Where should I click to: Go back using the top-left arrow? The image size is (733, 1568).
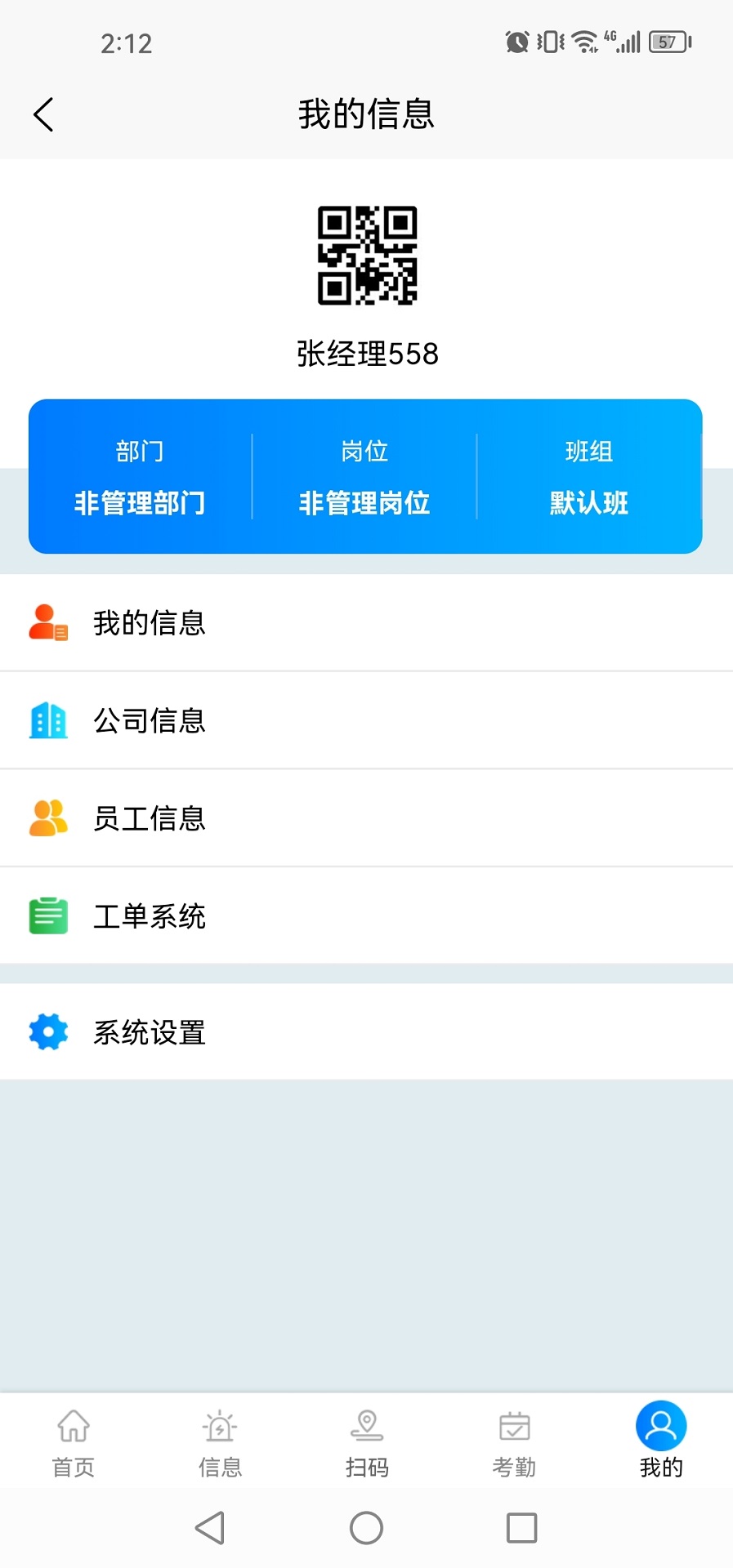[x=42, y=114]
